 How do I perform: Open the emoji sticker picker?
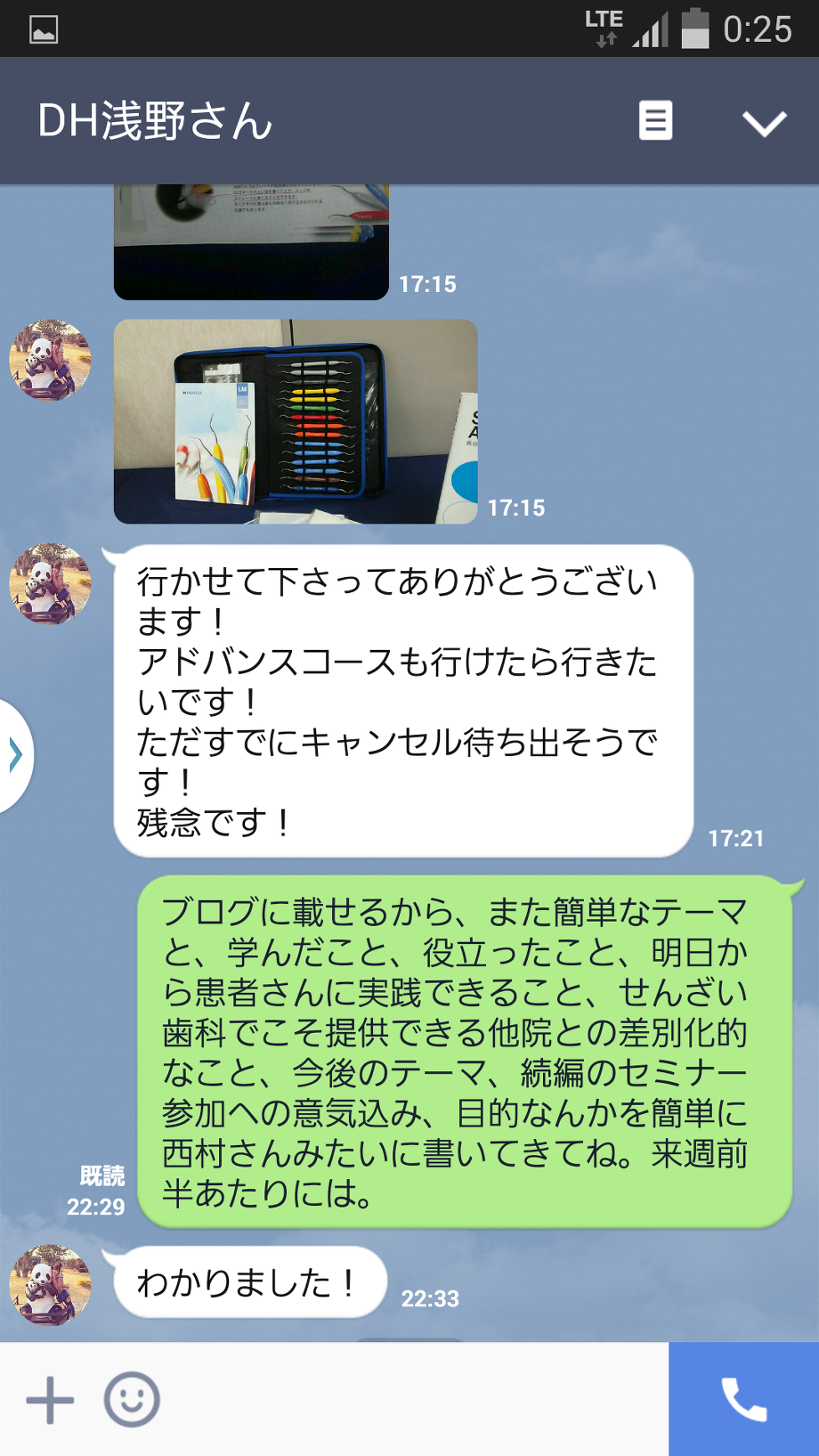pyautogui.click(x=132, y=1400)
